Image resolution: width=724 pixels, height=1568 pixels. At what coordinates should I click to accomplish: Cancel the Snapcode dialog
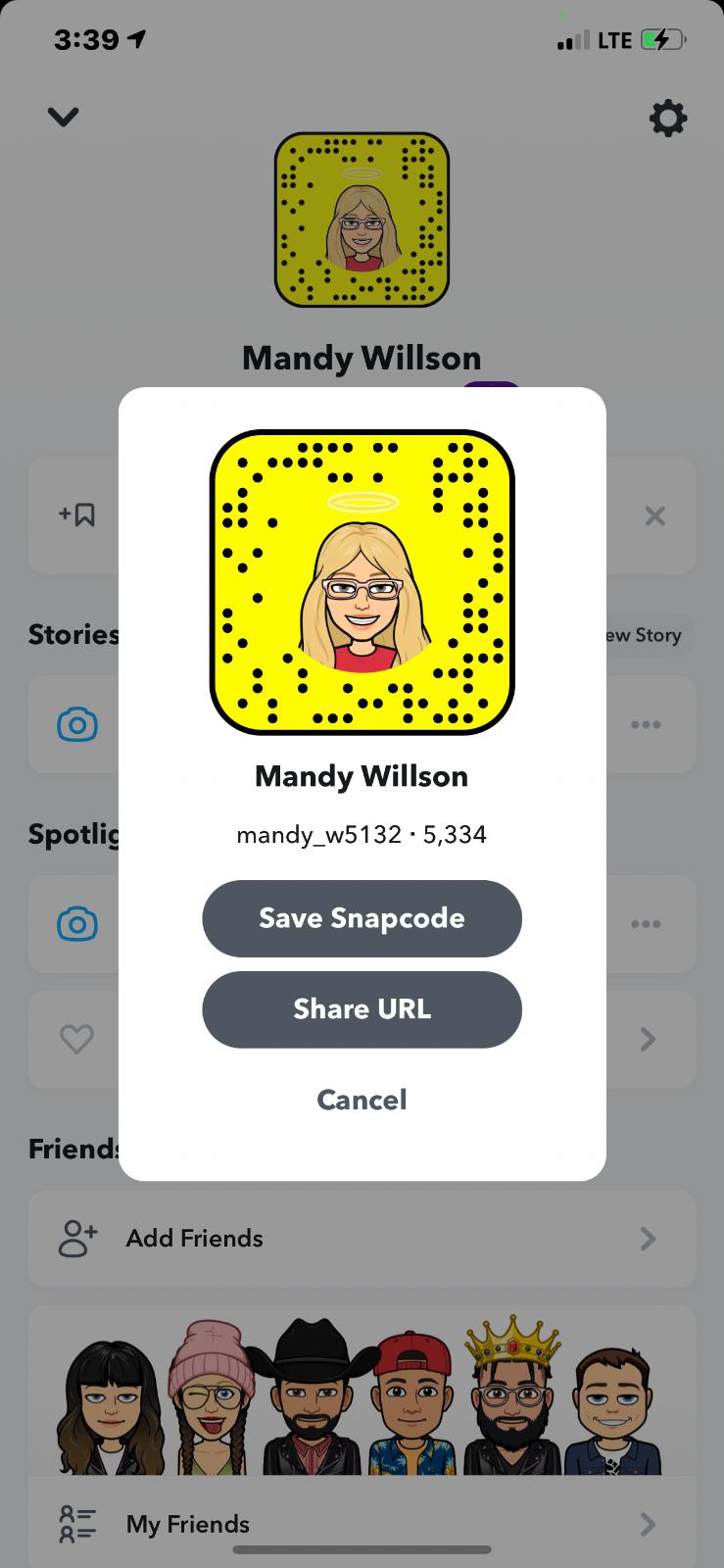(x=362, y=1100)
